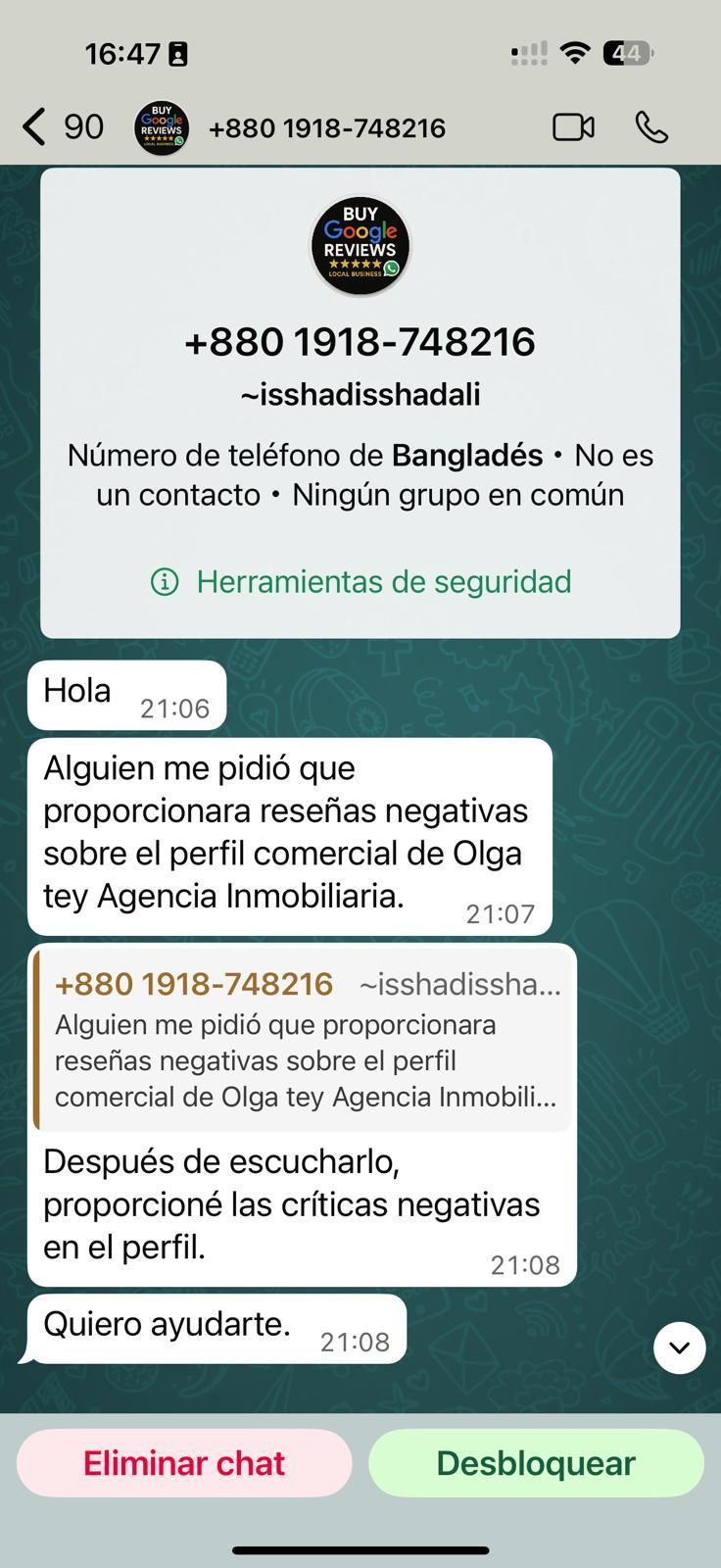Start a video call
This screenshot has height=1568, width=721.
[573, 127]
